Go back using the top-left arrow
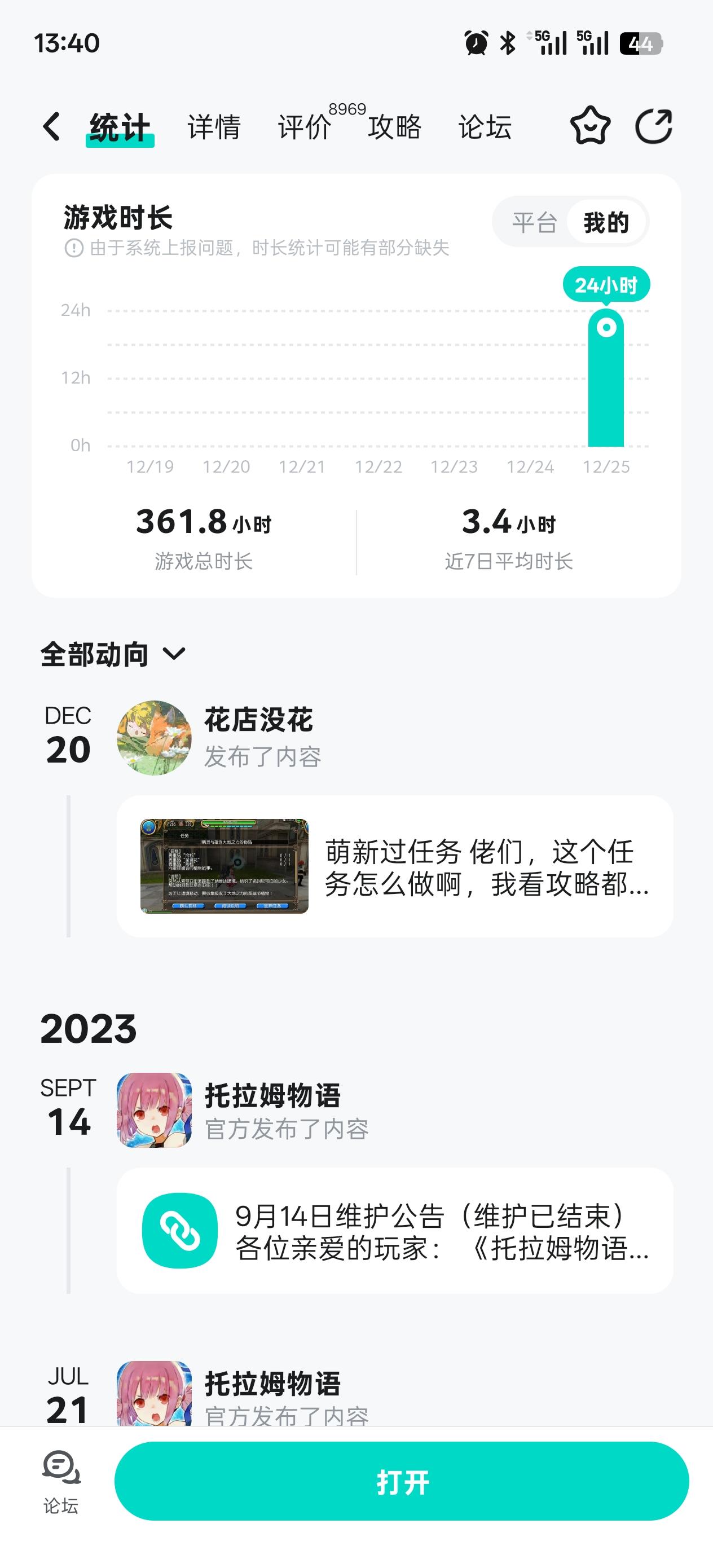Viewport: 713px width, 1568px height. coord(52,126)
